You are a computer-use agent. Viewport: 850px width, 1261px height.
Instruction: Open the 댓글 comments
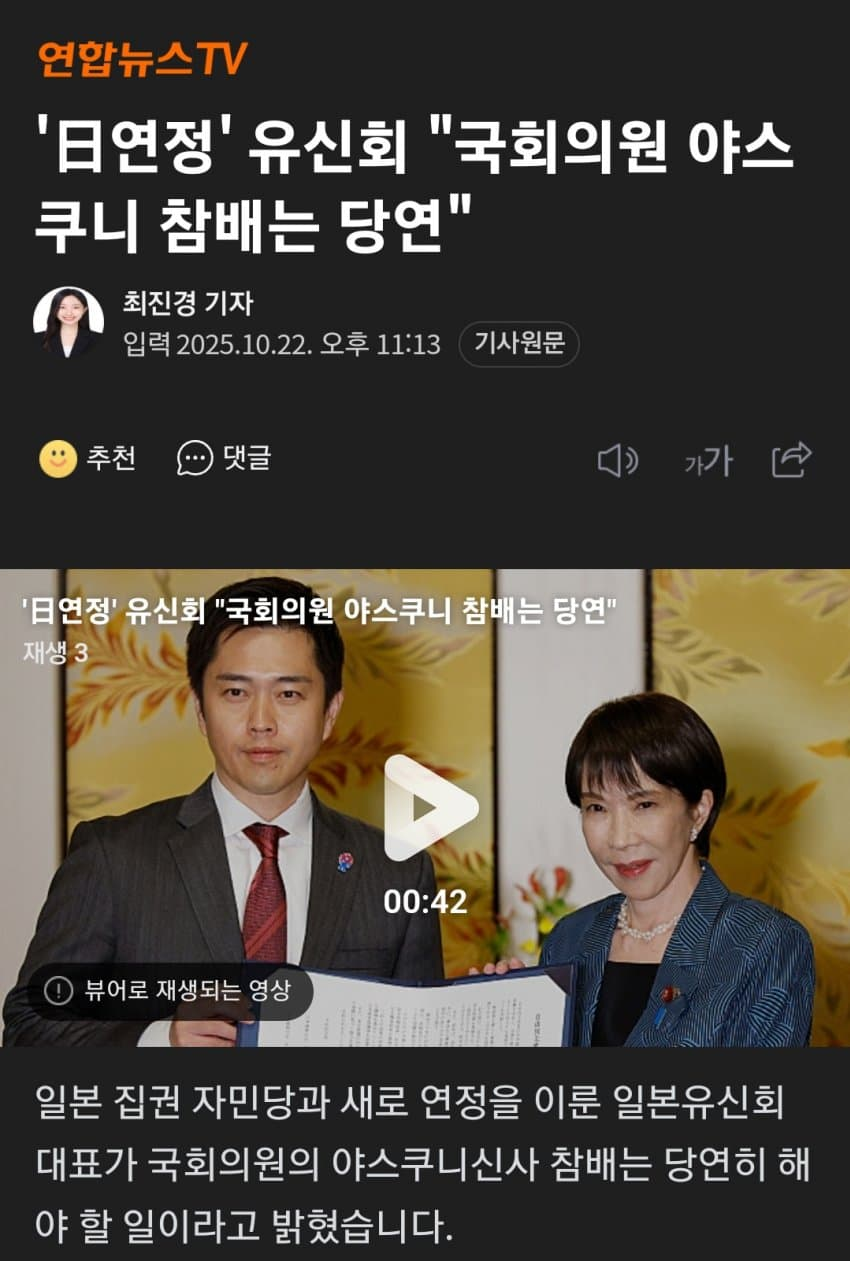point(224,459)
